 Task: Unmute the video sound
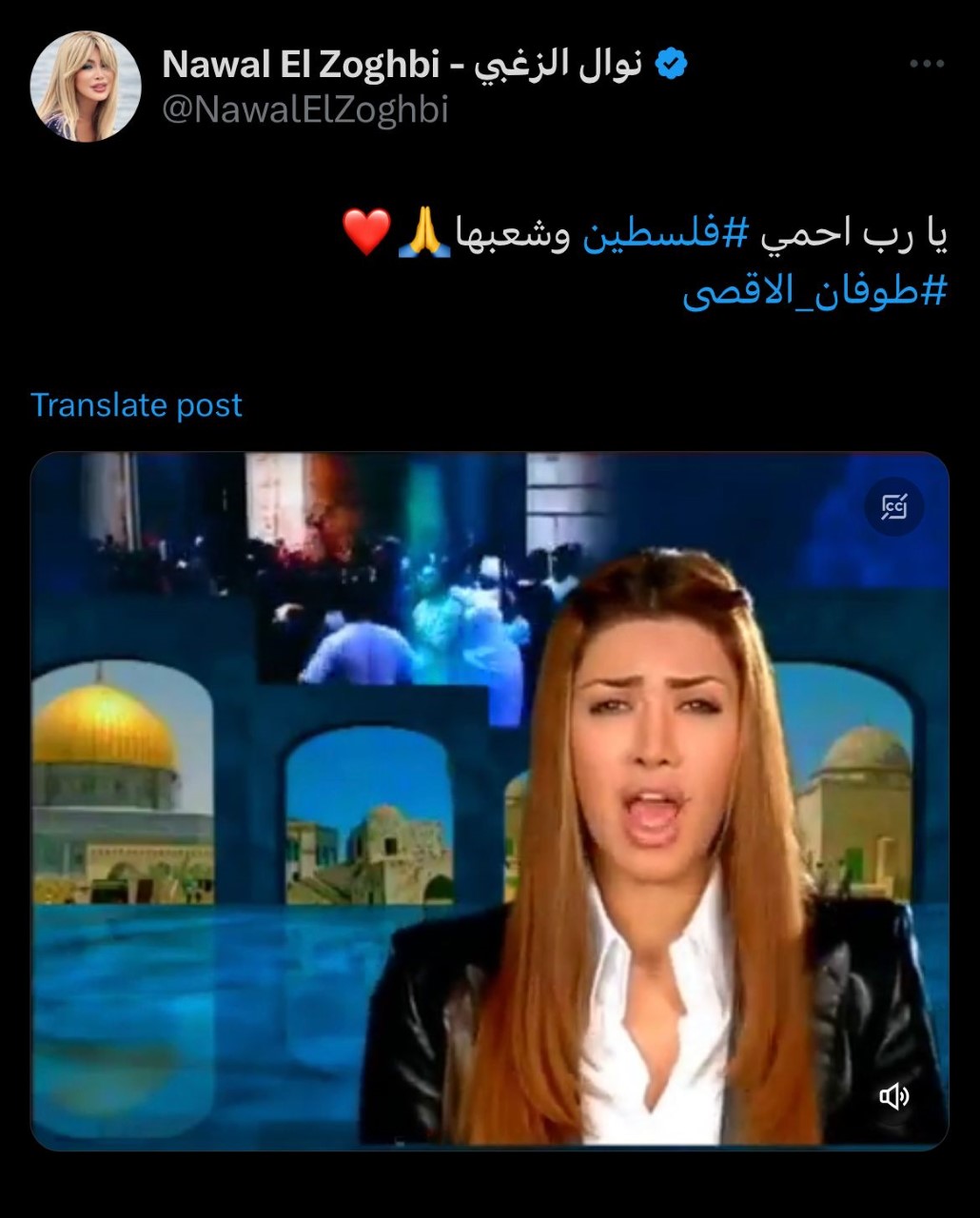893,1097
